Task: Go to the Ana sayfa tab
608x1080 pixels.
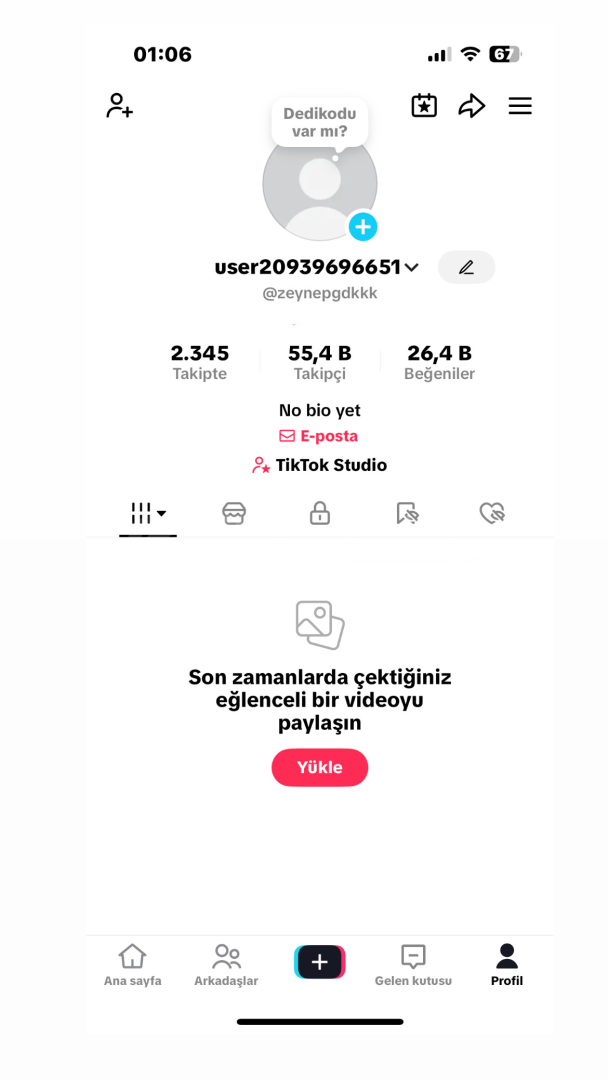Action: [132, 965]
